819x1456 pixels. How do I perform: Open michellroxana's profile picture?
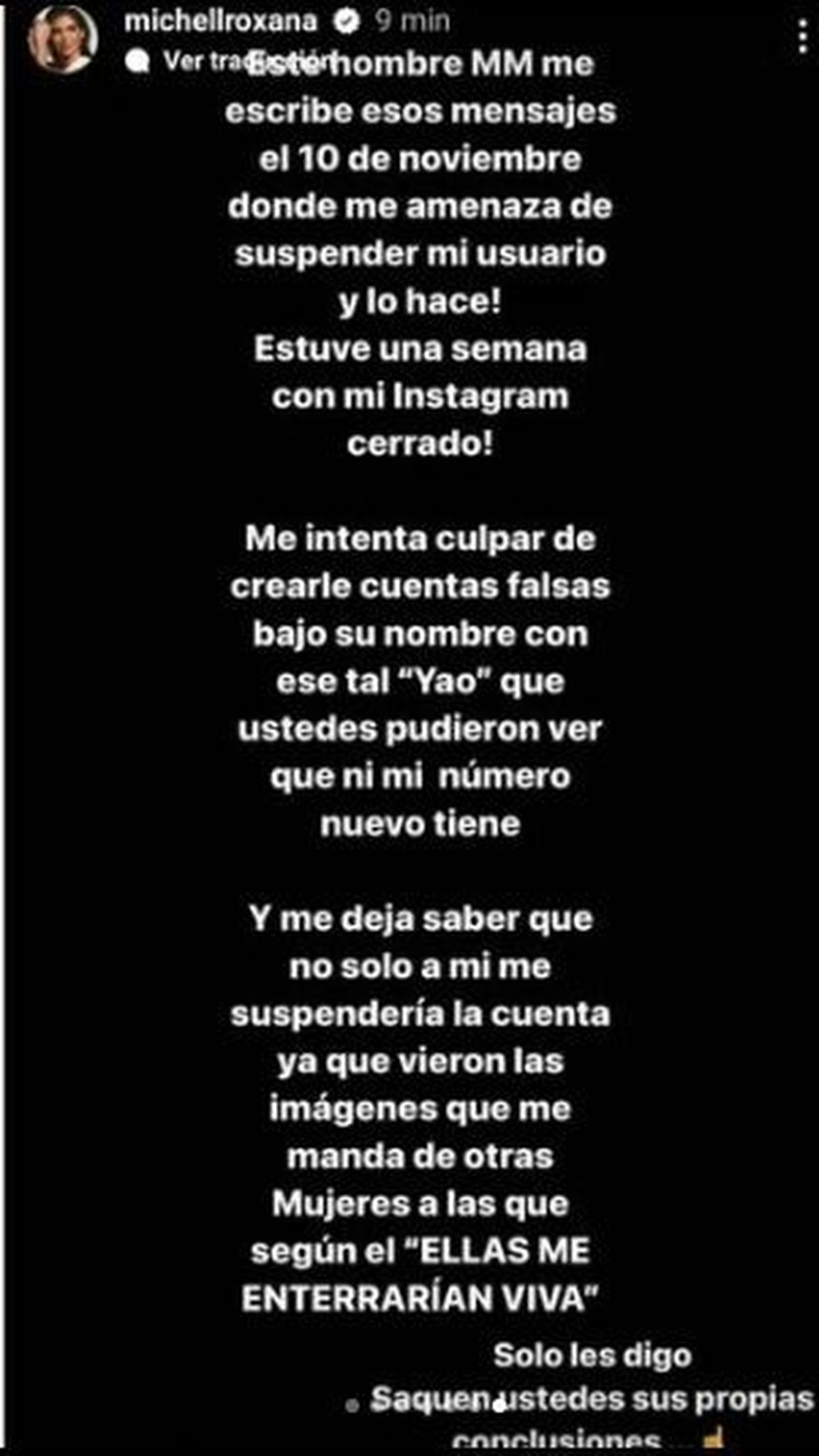[63, 39]
